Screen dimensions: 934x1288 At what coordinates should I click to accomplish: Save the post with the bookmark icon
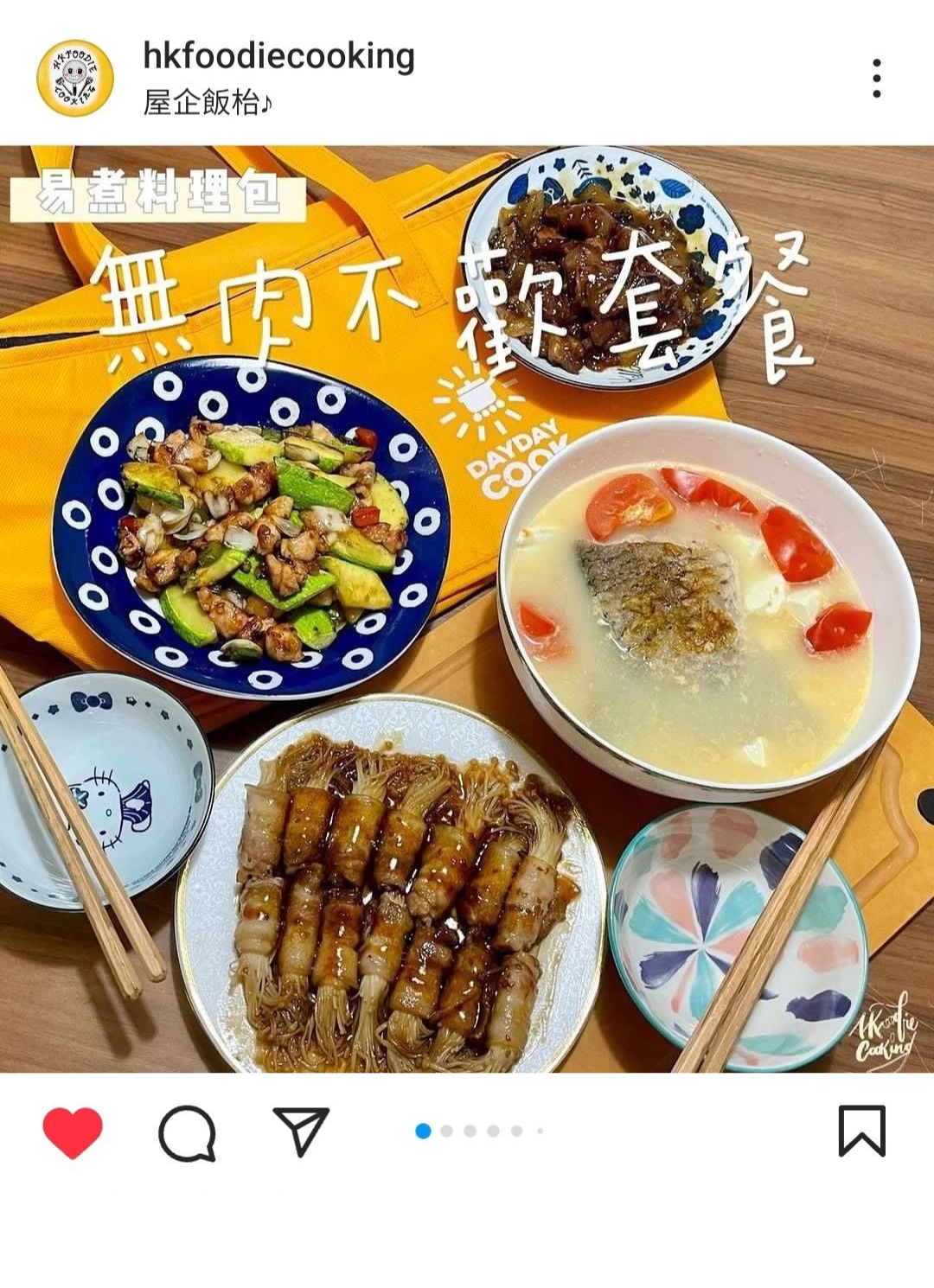861,1131
